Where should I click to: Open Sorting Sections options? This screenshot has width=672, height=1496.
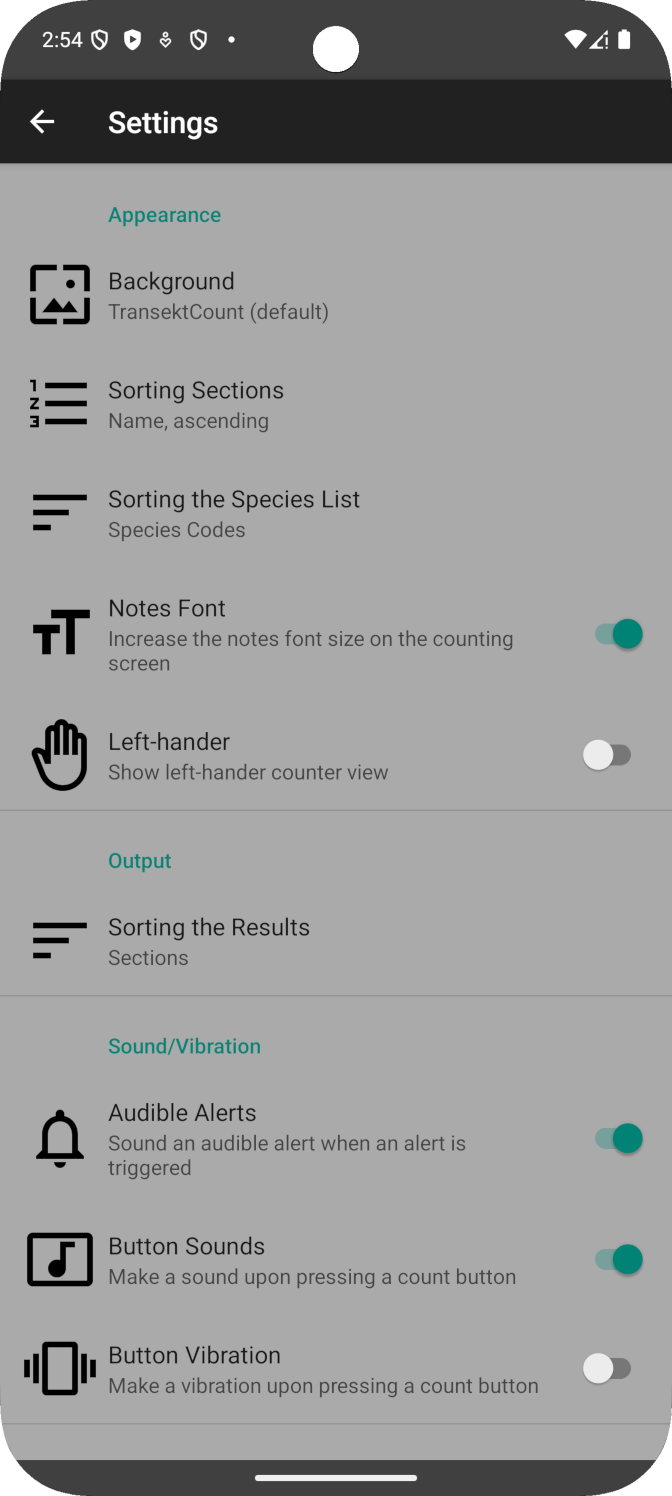pyautogui.click(x=196, y=404)
